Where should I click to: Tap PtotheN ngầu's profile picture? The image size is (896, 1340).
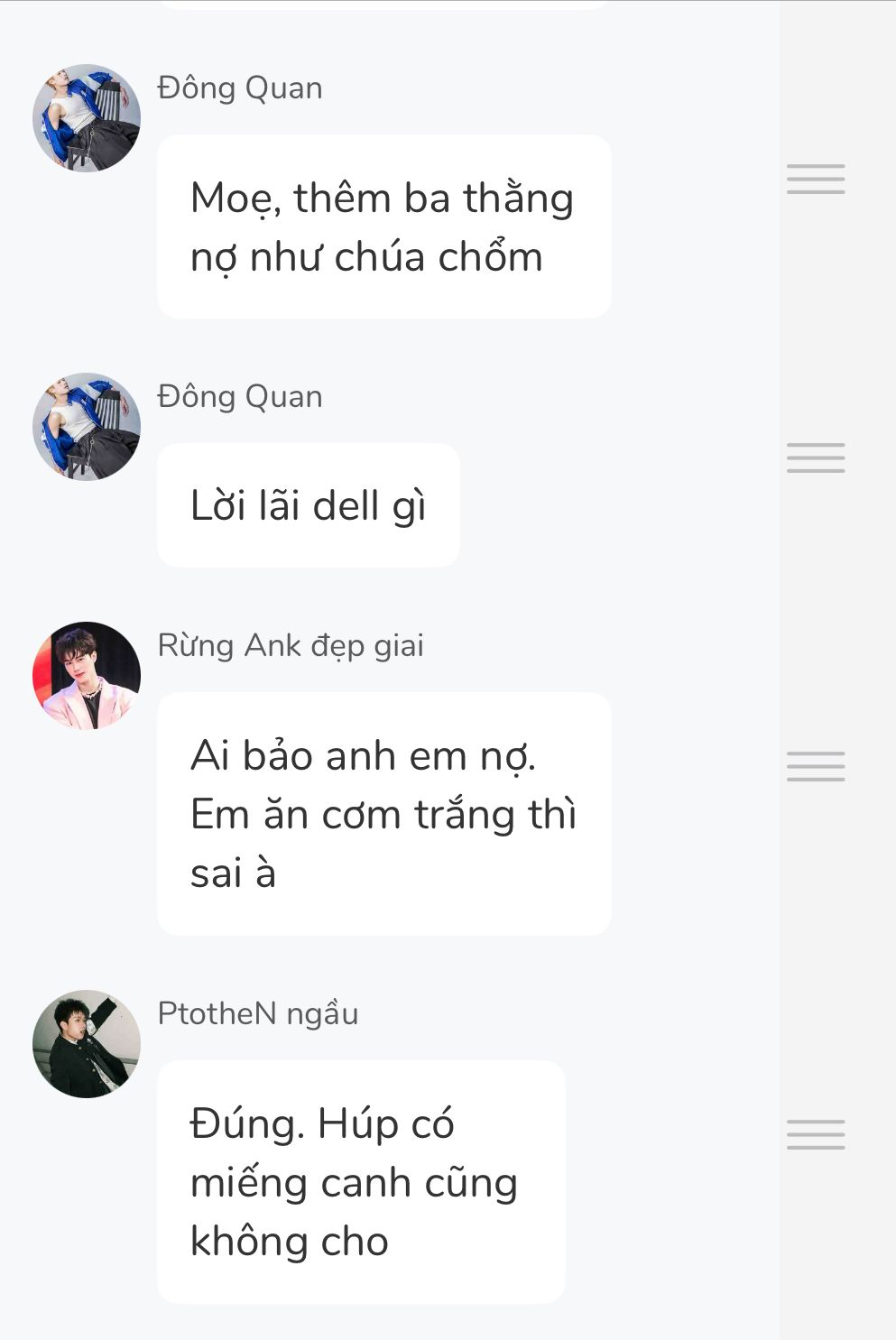click(x=87, y=1044)
